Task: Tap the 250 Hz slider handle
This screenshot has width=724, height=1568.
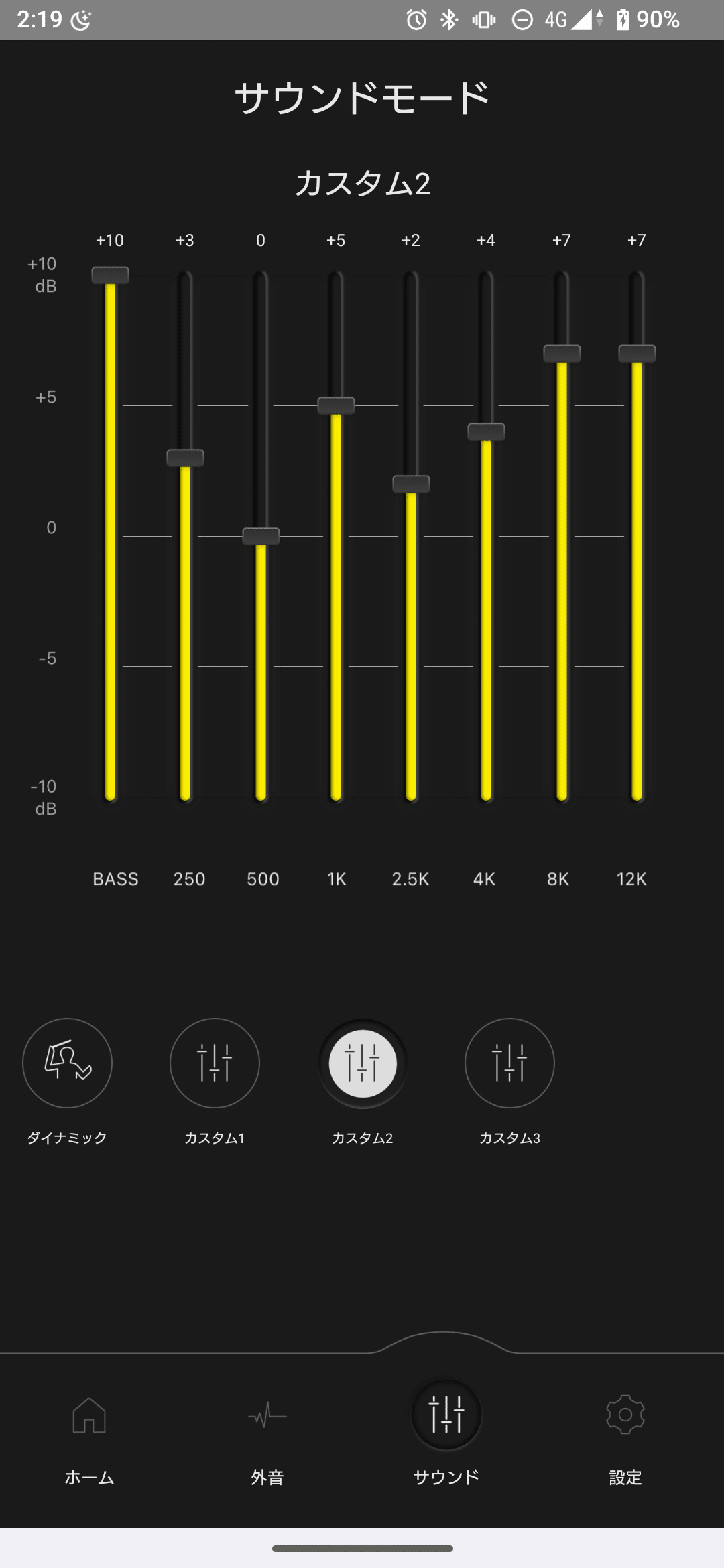Action: (185, 458)
